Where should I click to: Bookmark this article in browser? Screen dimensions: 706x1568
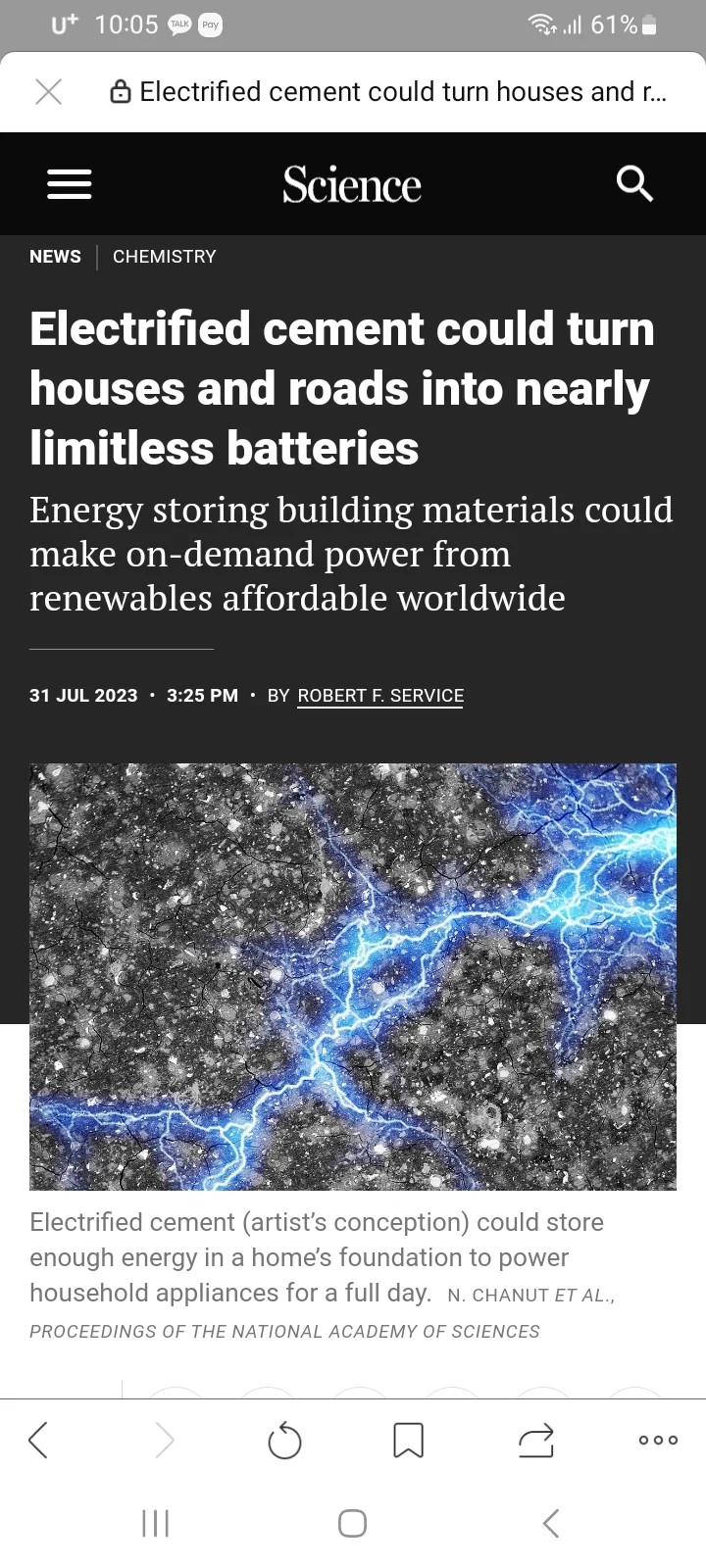tap(408, 1441)
